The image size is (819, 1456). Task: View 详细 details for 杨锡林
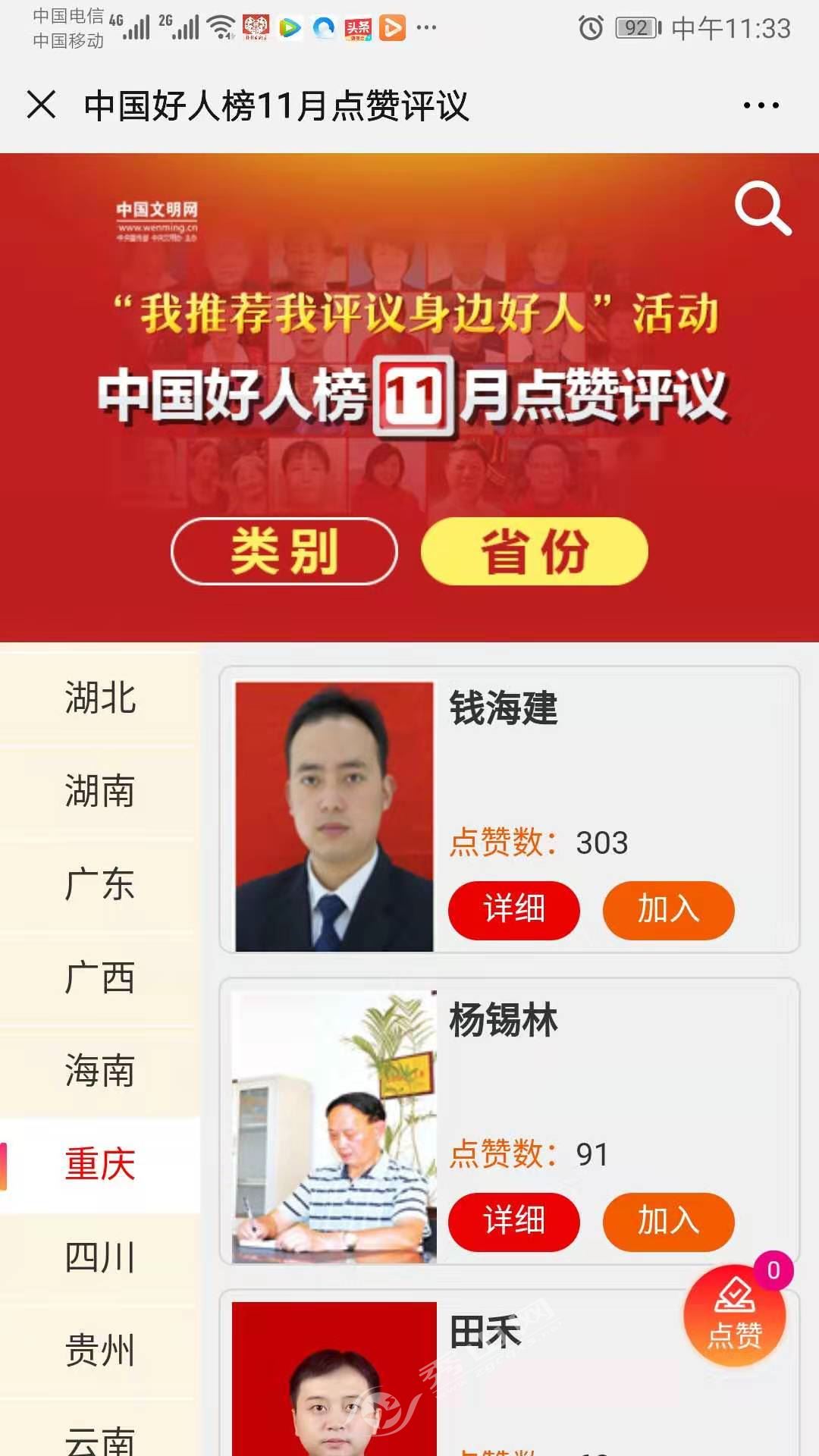point(514,1222)
